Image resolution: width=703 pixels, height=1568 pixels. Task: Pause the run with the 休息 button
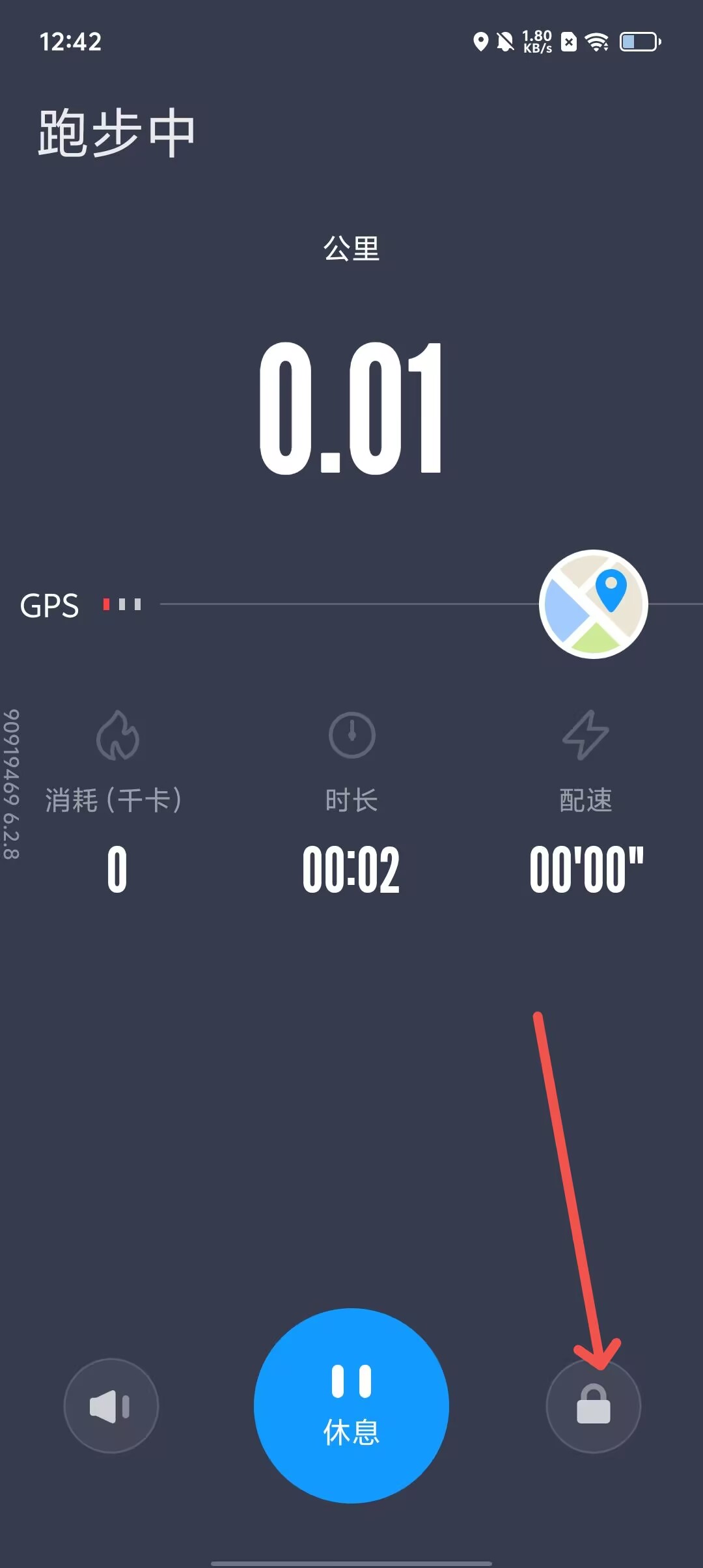[351, 1405]
